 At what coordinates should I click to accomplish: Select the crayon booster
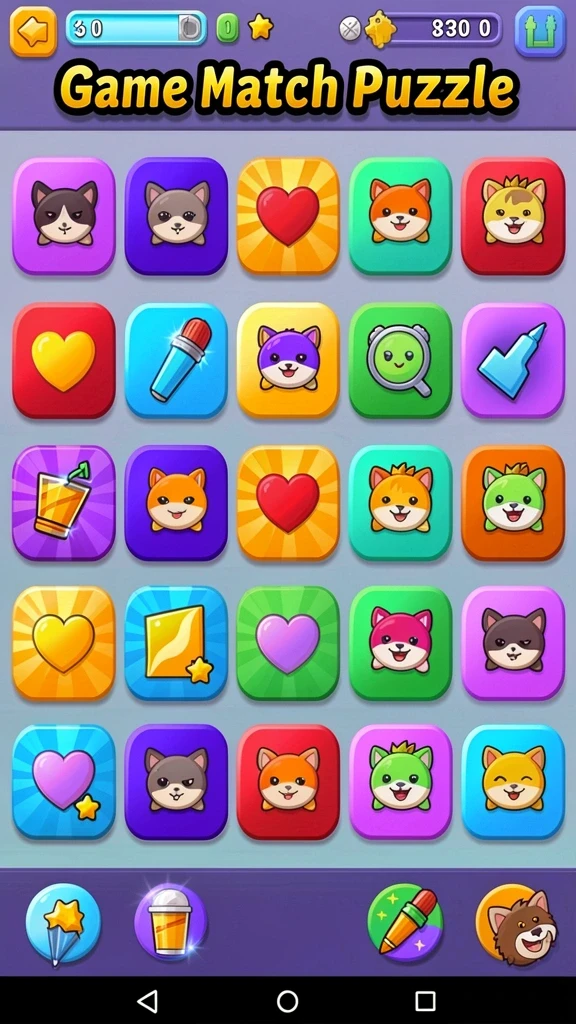point(406,922)
